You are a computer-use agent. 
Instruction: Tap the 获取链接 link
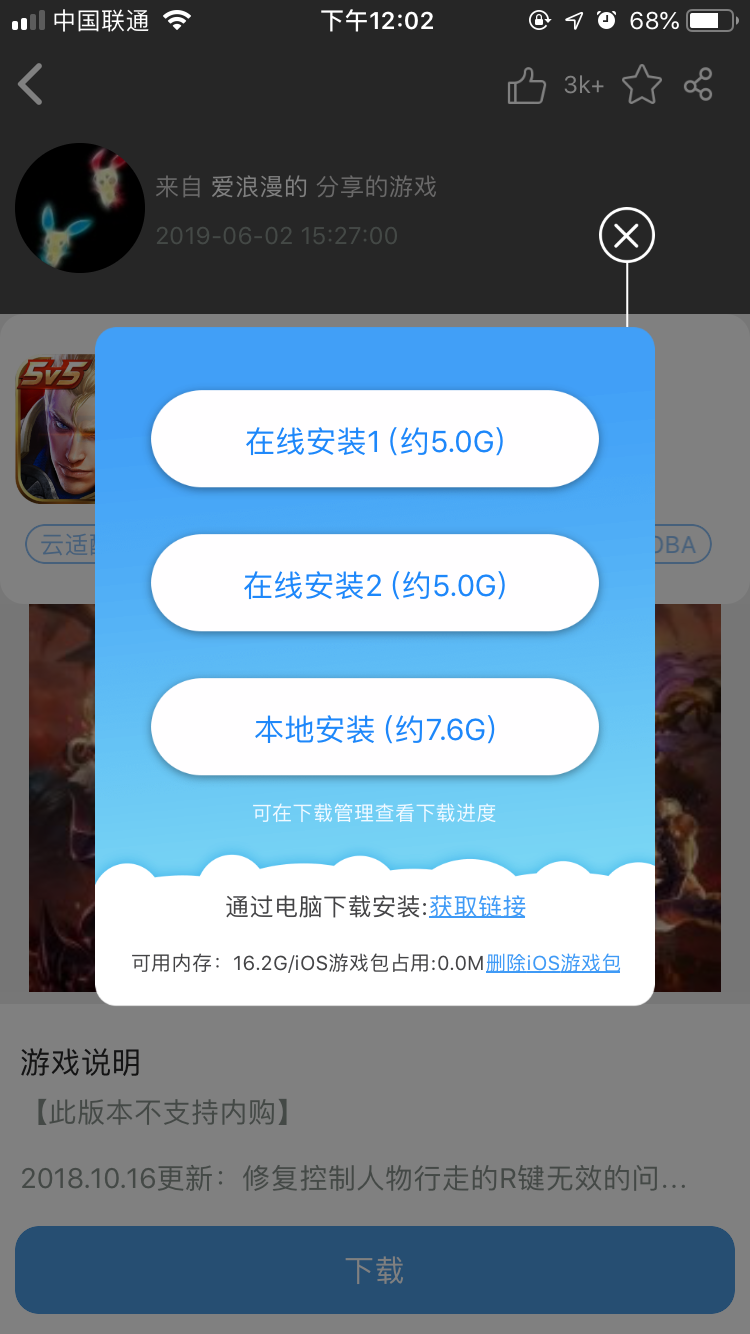tap(477, 907)
